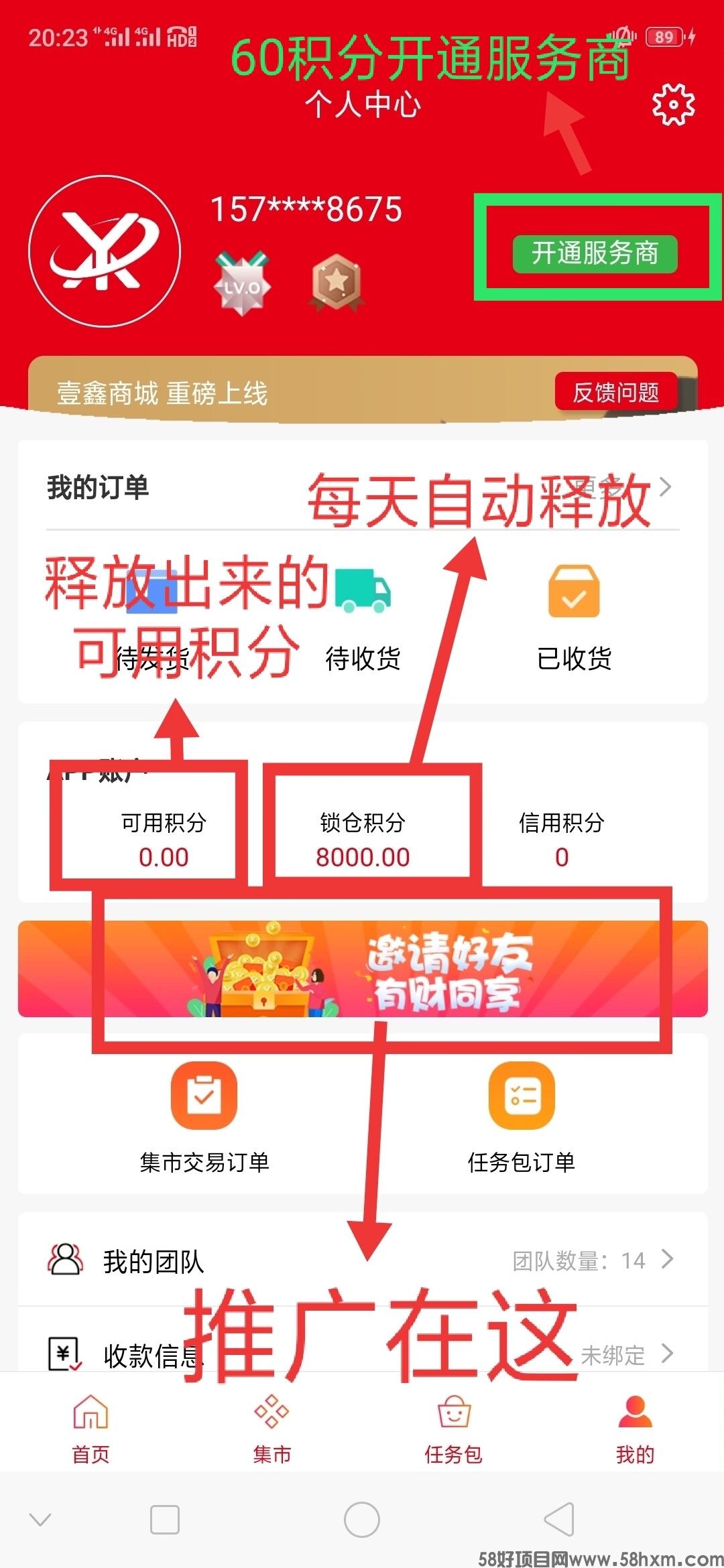The width and height of the screenshot is (724, 1568).
Task: Open the 收款信息 row
Action: pyautogui.click(x=362, y=1355)
